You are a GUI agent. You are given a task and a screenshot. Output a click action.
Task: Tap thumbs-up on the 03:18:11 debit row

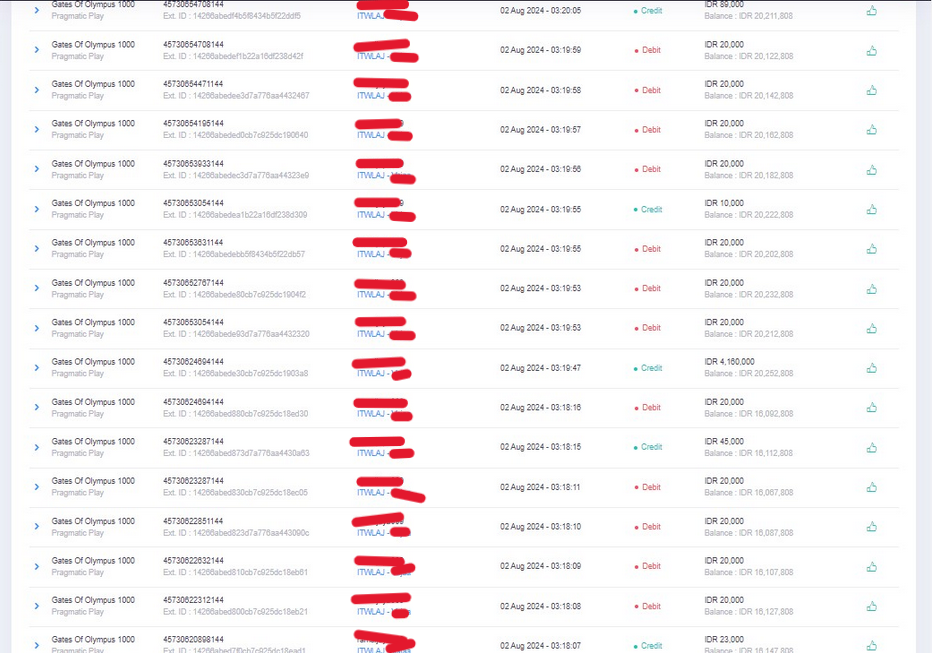872,487
